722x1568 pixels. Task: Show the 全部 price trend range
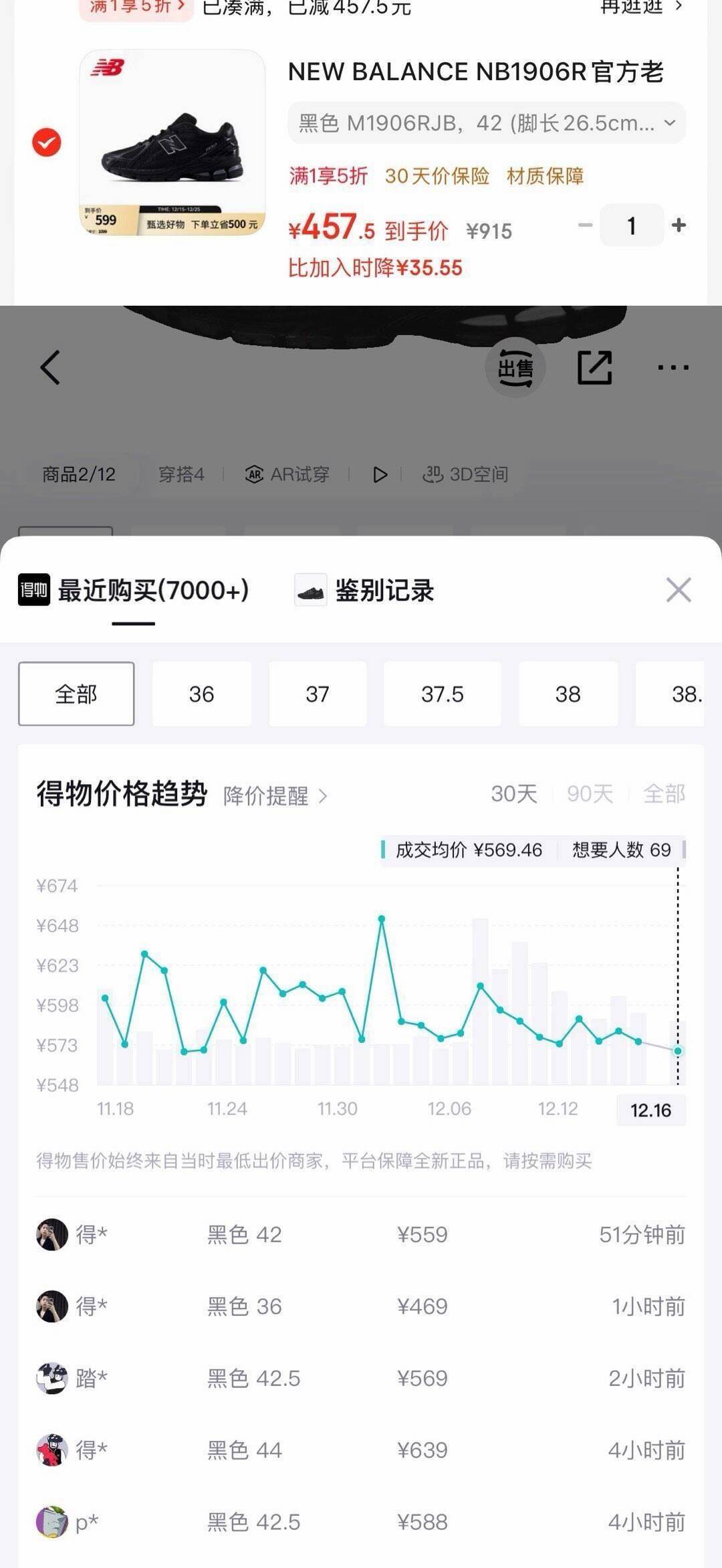(664, 794)
